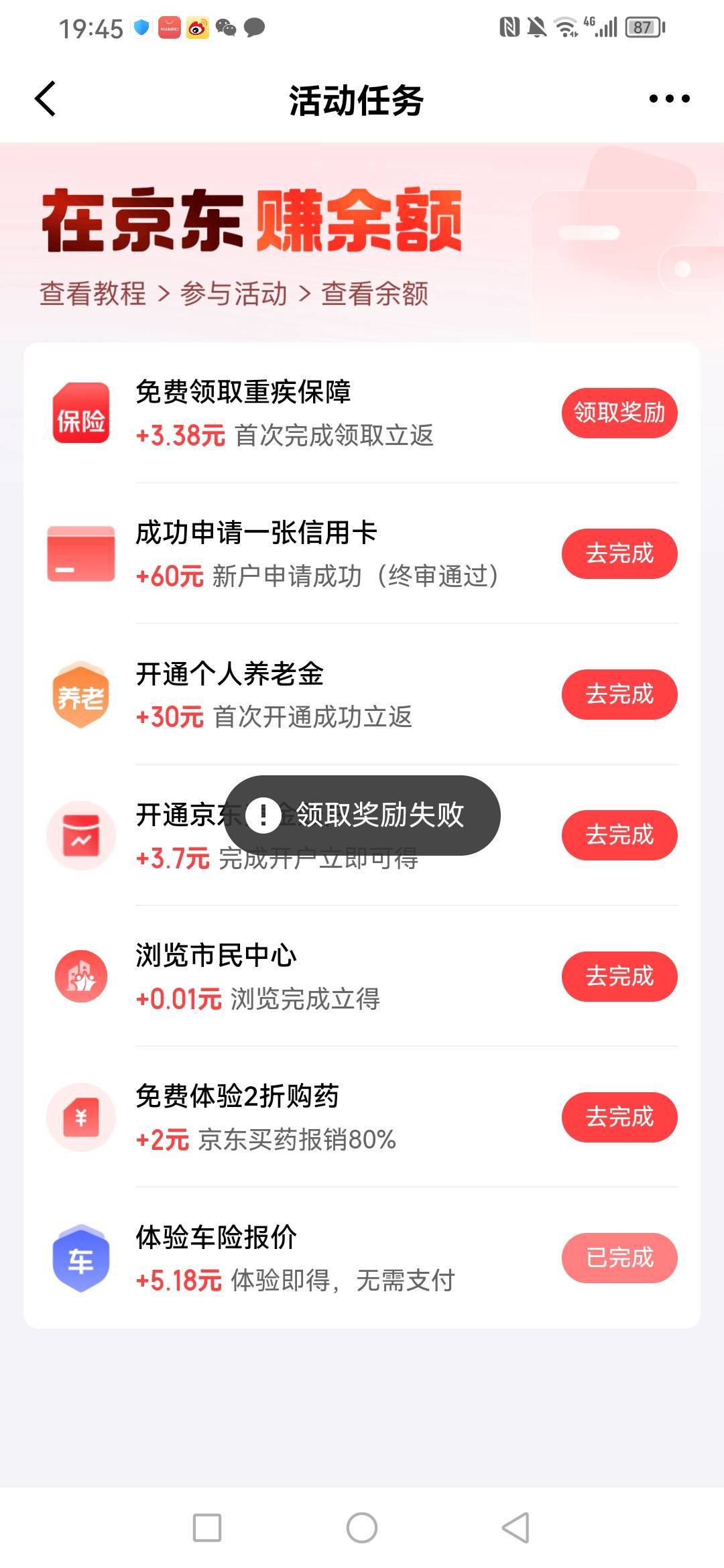View balance via the 查看余额 link
This screenshot has width=724, height=1568.
tap(374, 293)
